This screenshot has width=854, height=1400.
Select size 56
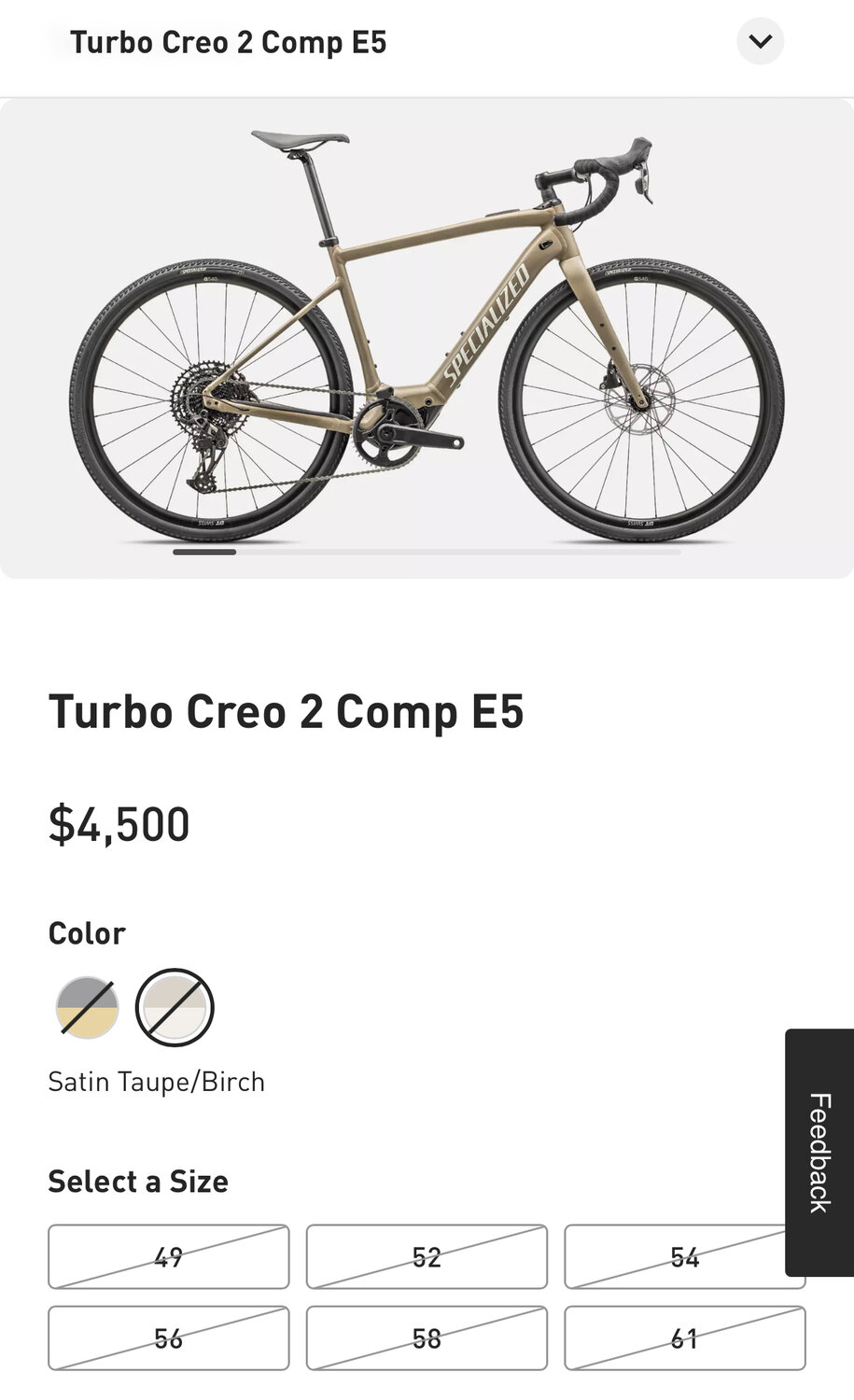pos(169,1337)
